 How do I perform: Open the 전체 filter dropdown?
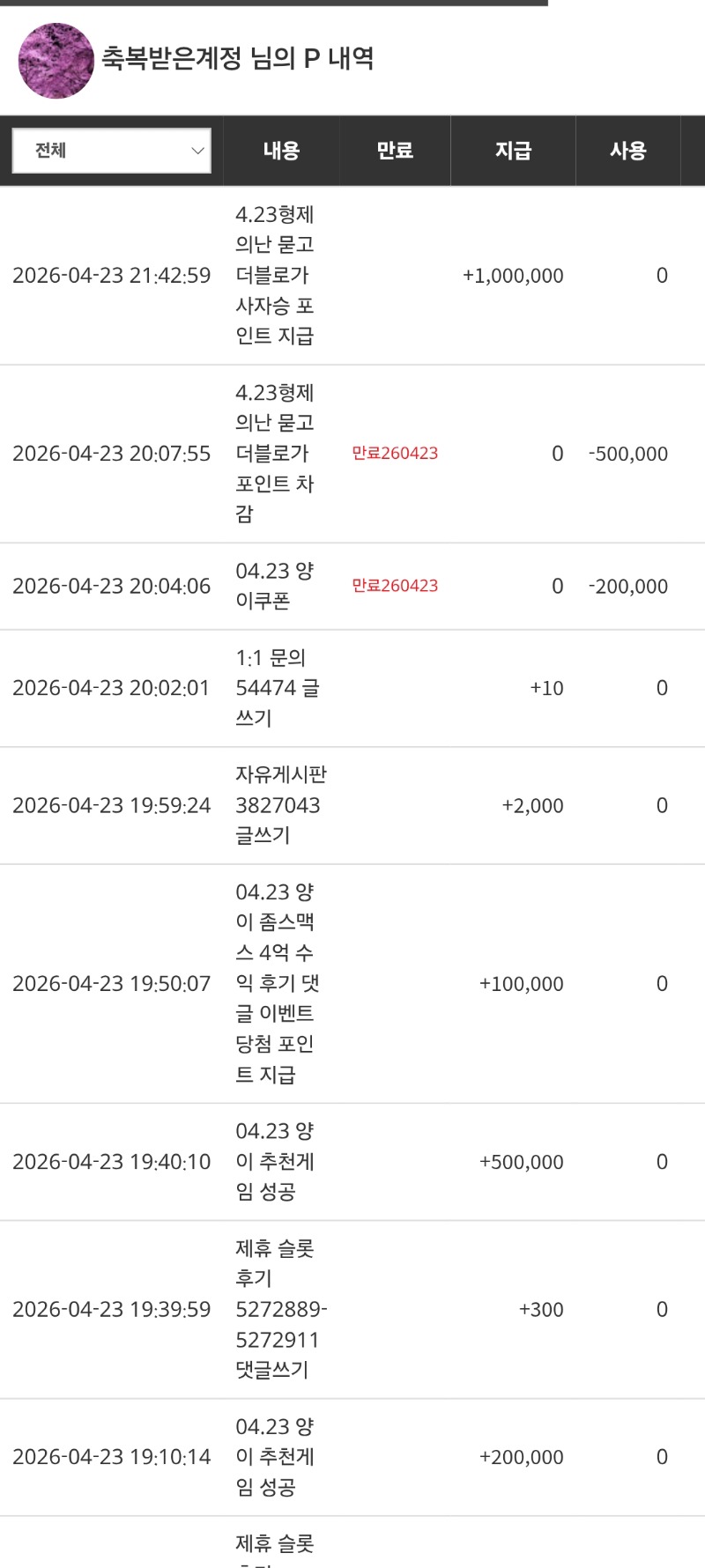coord(112,151)
